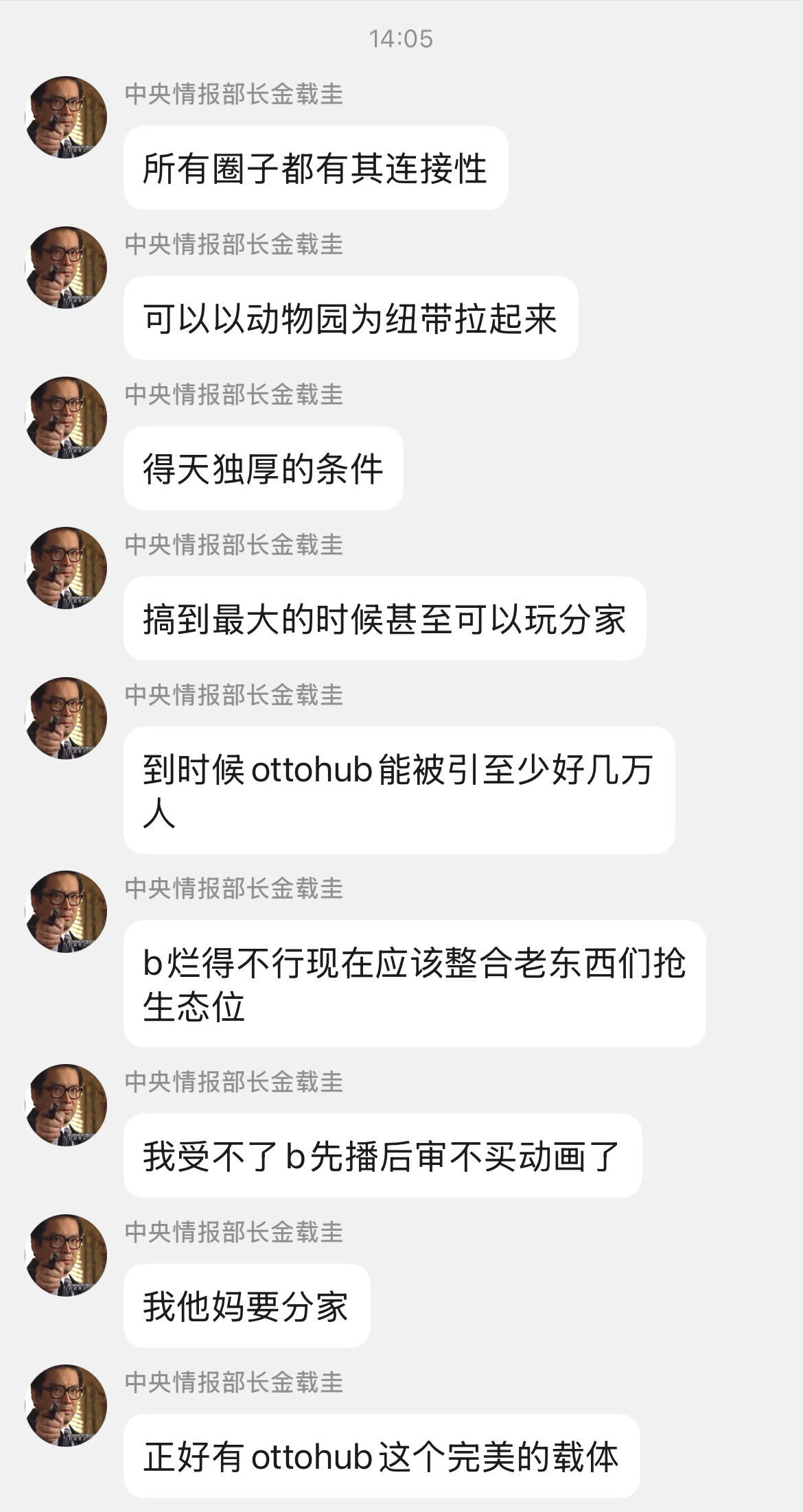Tap avatar beside "搞到最大的时候甚至可以玩分家" message
Screen dimensions: 803x1512
pos(66,568)
